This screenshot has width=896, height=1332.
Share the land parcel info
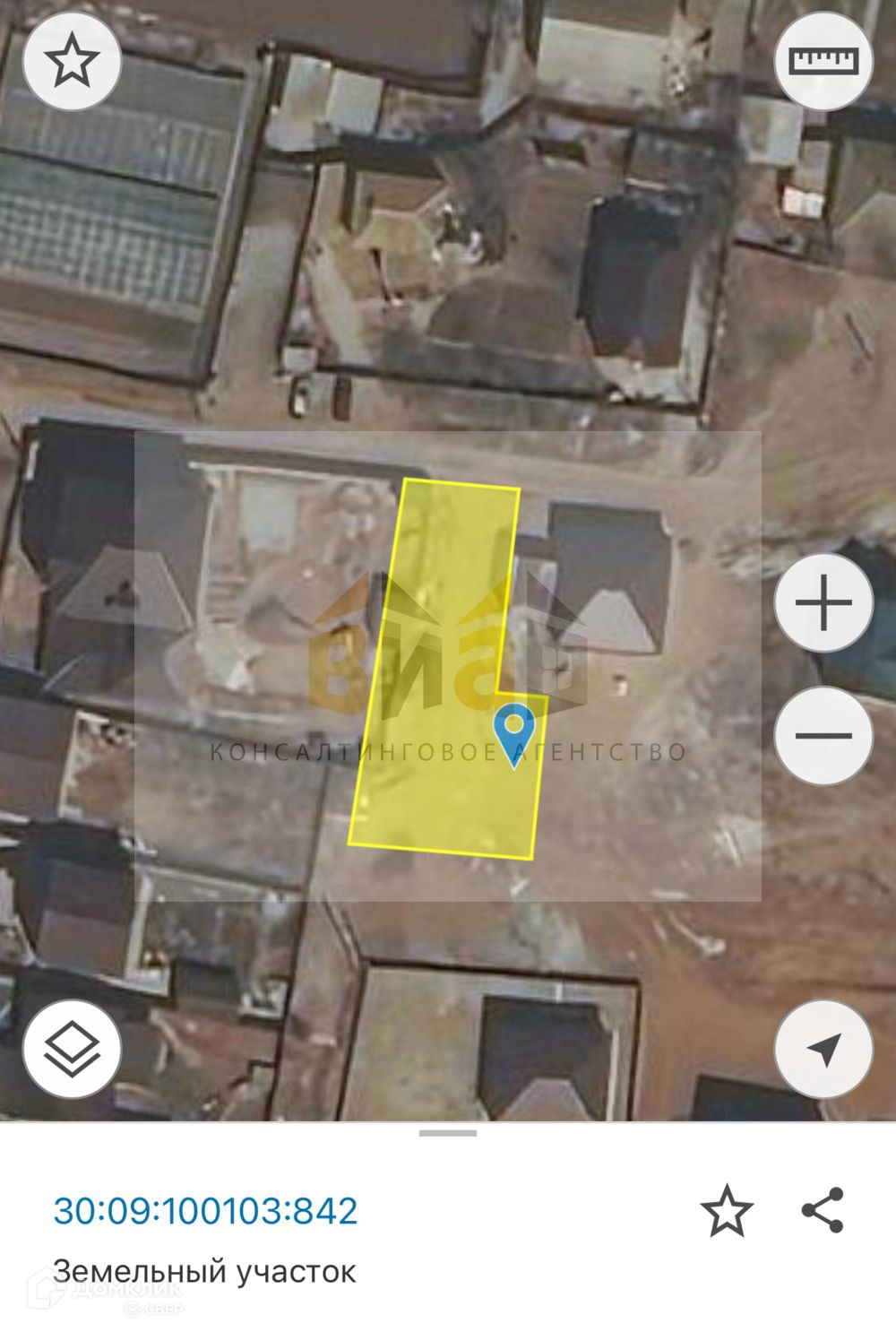(x=823, y=1211)
